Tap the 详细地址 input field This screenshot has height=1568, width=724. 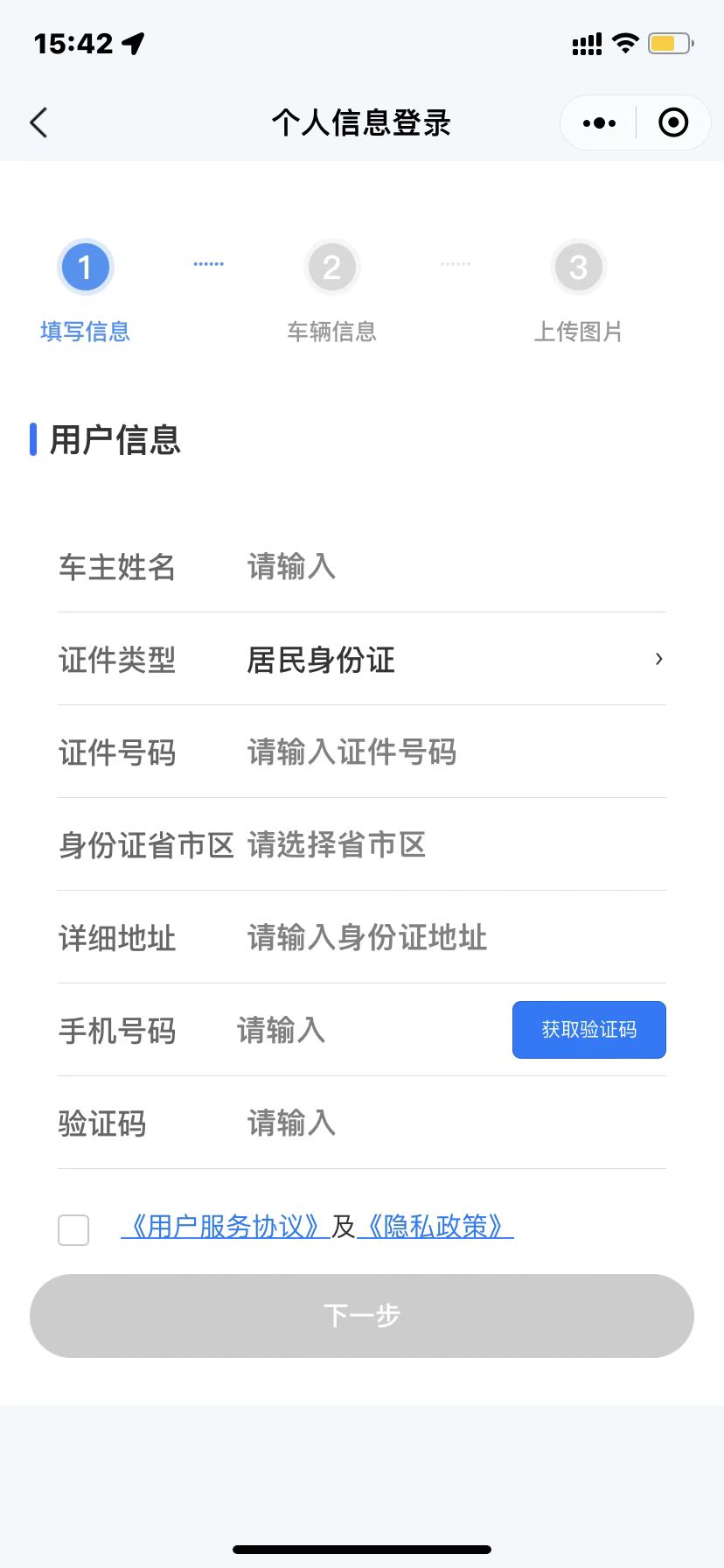tap(456, 938)
